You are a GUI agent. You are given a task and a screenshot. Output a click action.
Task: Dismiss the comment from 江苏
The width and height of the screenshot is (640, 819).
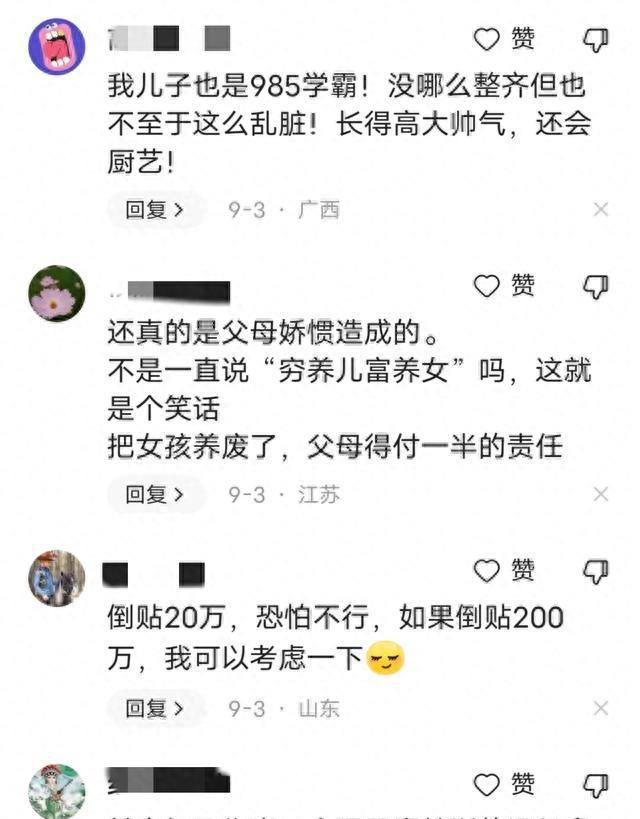[x=601, y=494]
